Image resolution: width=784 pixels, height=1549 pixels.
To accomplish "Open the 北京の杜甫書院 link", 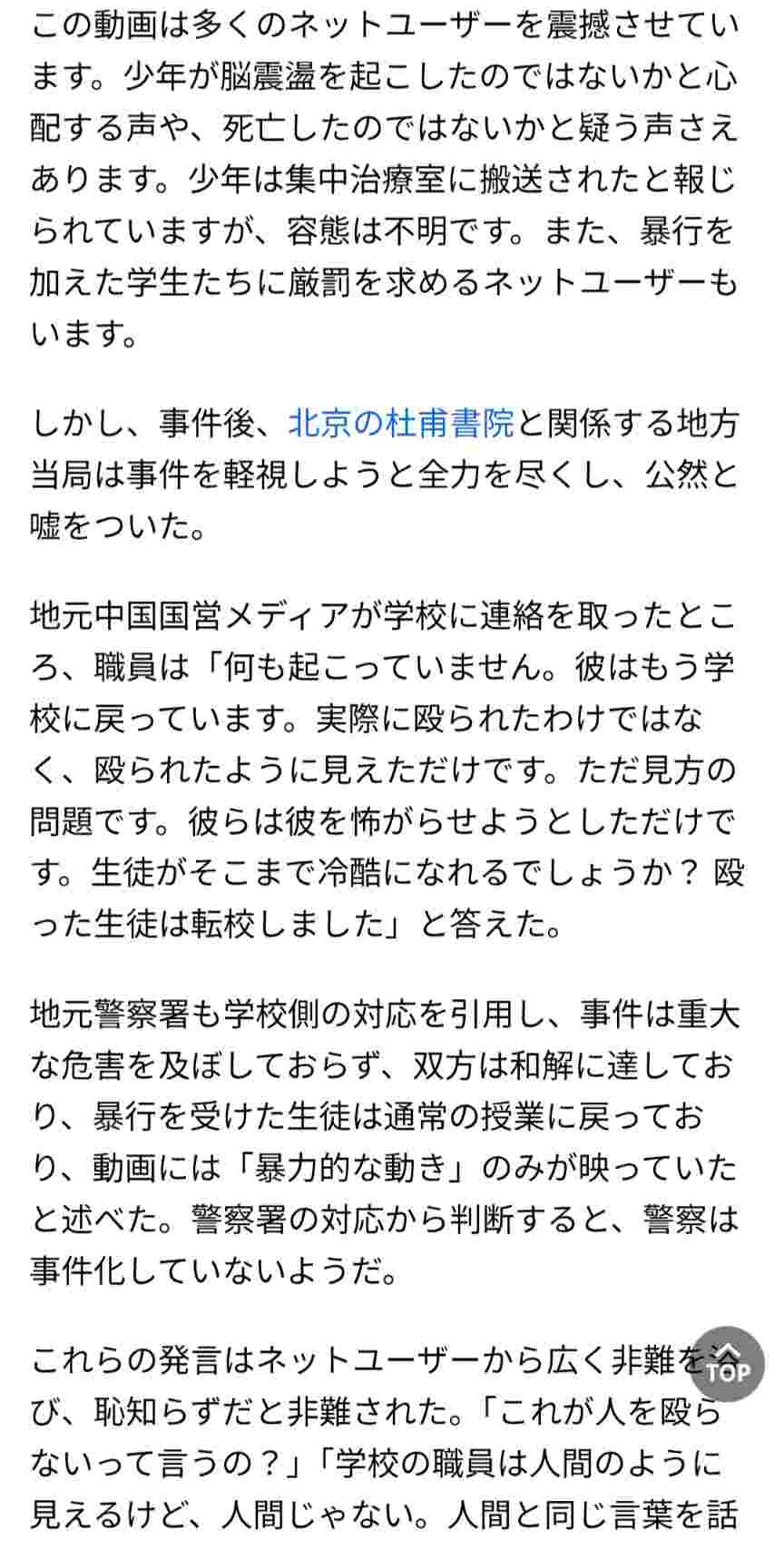I will point(400,423).
